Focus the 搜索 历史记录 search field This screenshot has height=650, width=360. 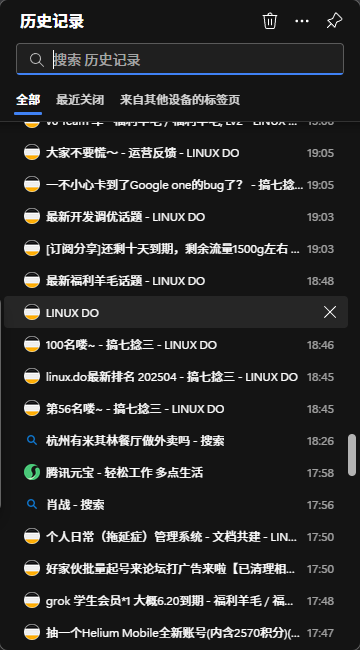180,60
